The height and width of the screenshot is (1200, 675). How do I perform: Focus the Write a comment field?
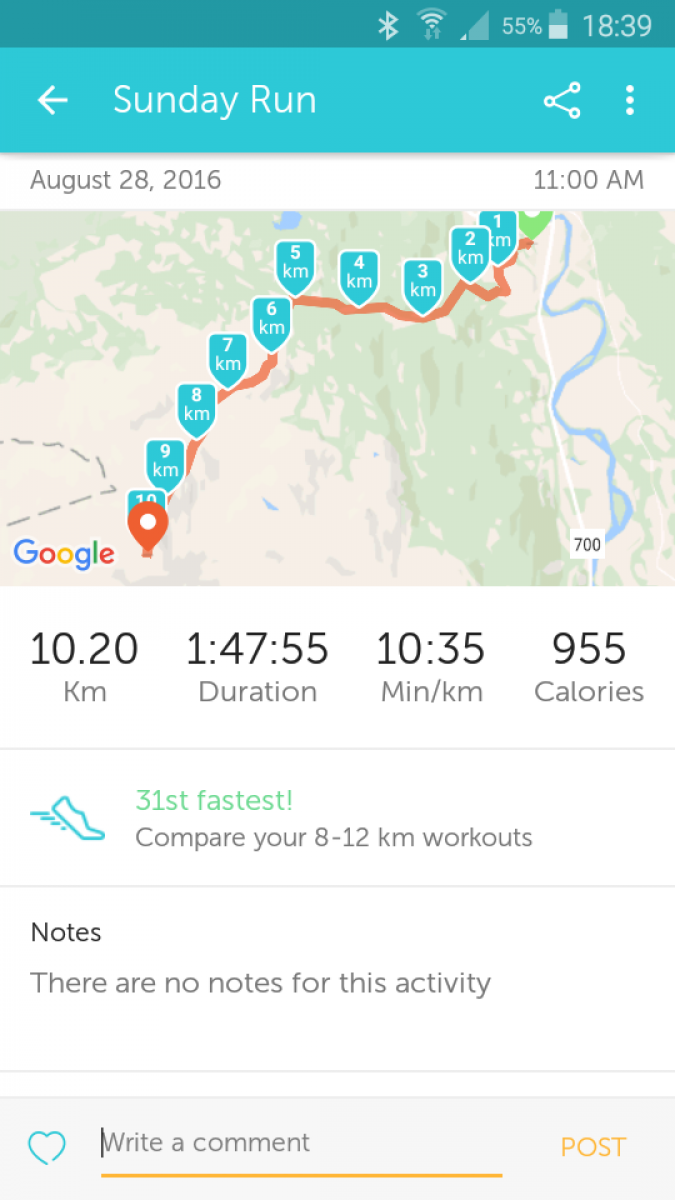[x=301, y=1145]
